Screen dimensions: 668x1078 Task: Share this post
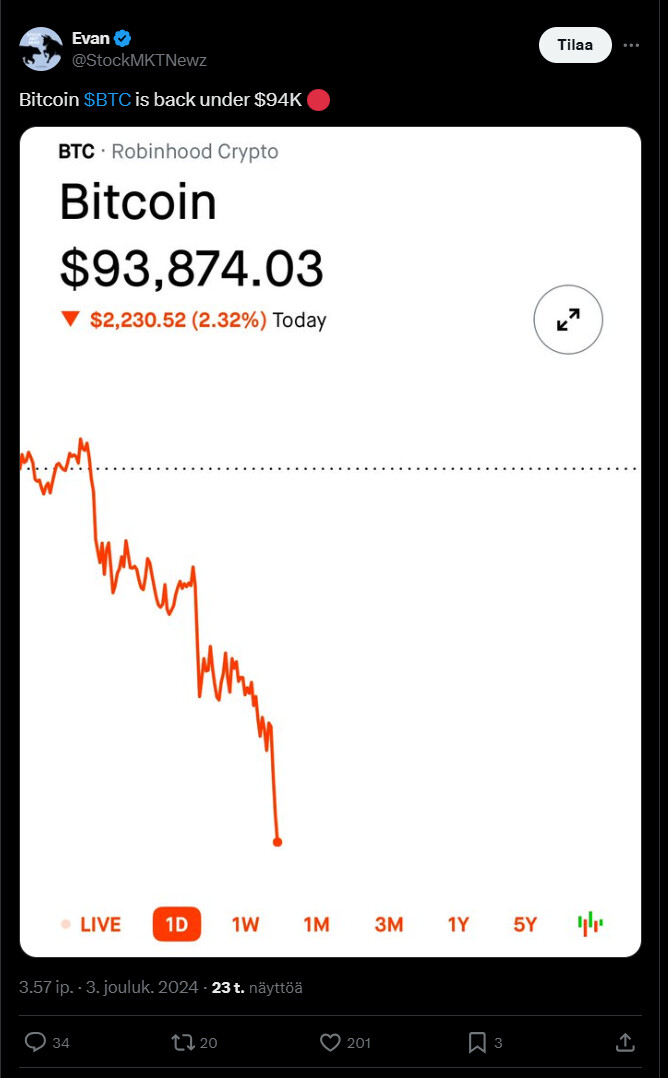pos(625,1042)
